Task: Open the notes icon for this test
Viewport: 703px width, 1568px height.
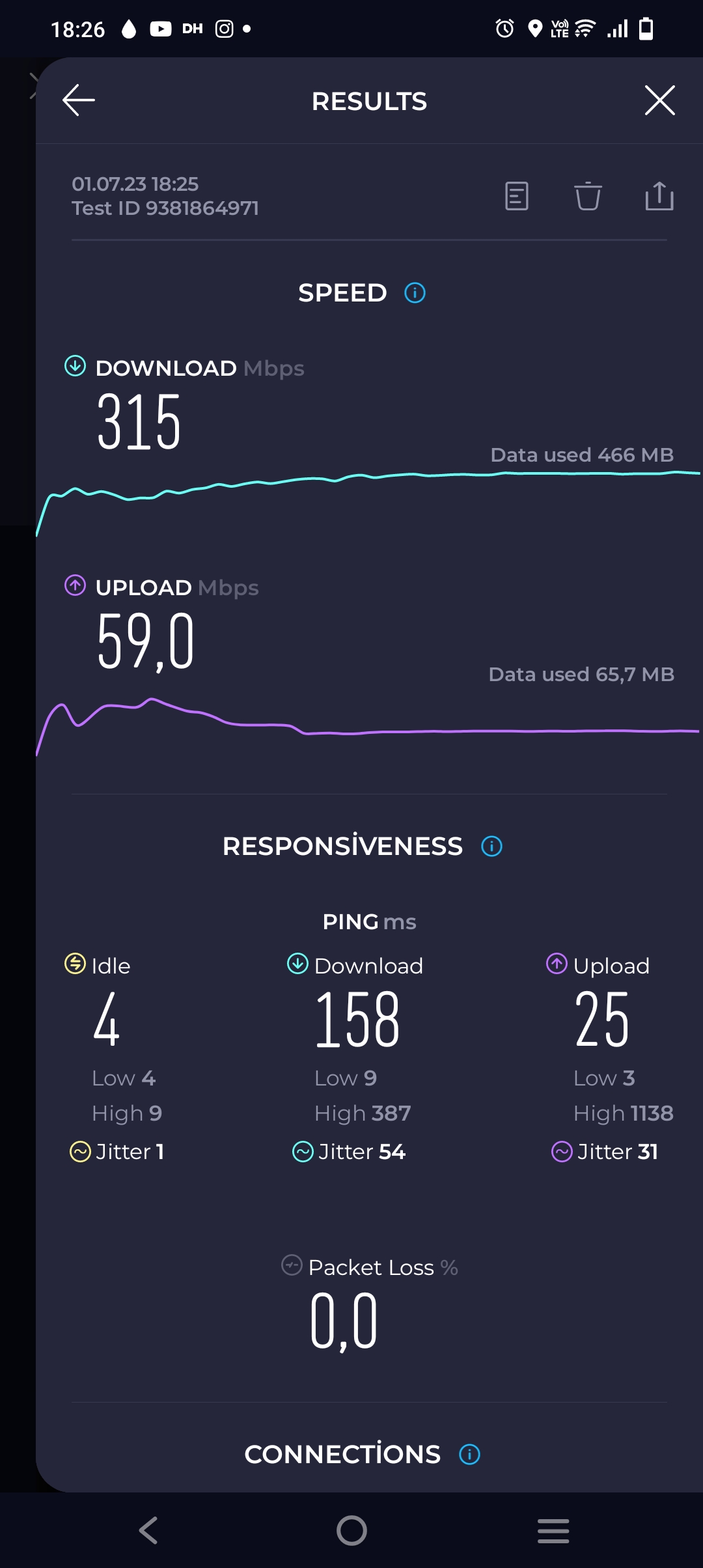Action: [x=516, y=196]
